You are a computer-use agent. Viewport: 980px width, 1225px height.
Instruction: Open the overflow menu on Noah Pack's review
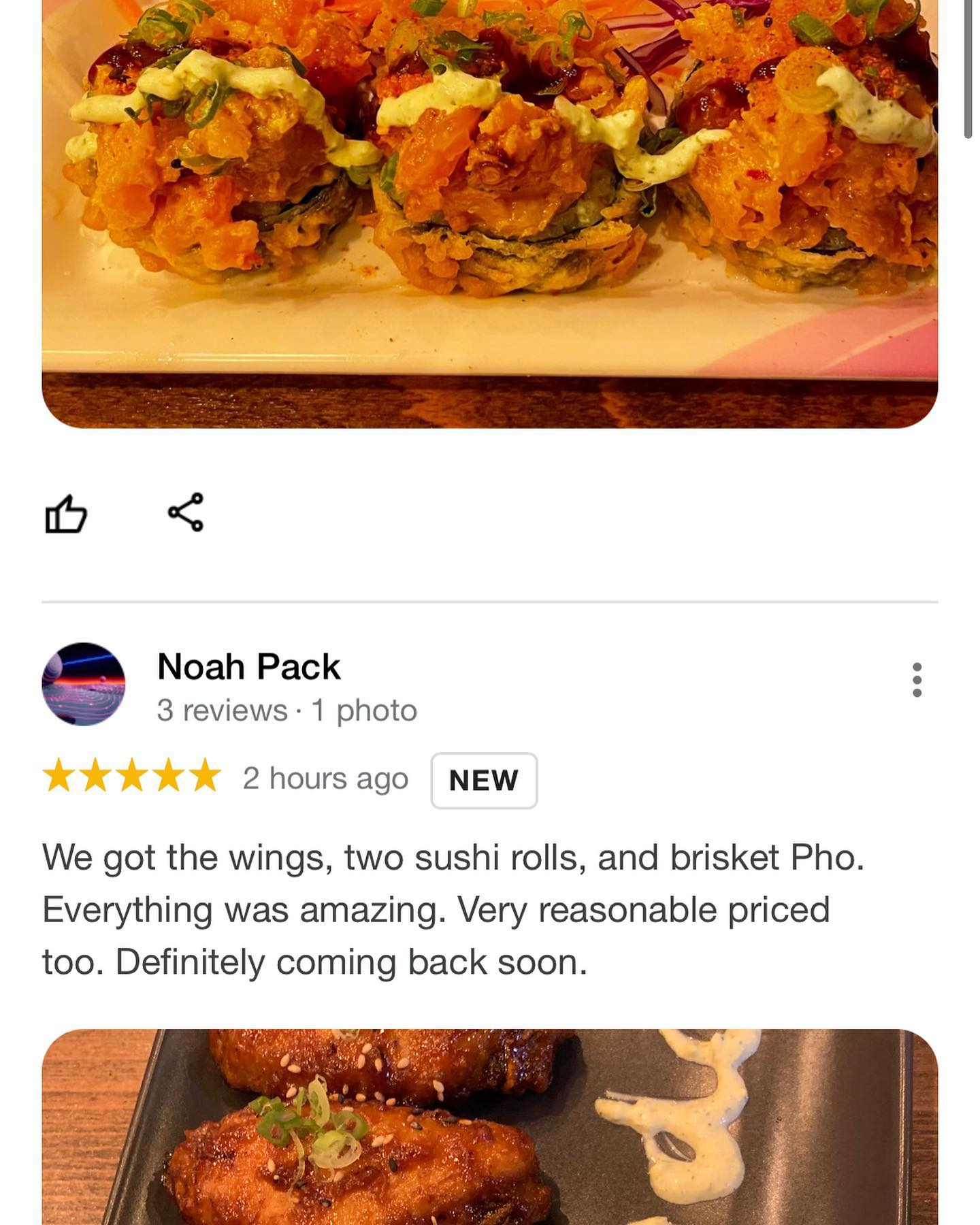[917, 680]
